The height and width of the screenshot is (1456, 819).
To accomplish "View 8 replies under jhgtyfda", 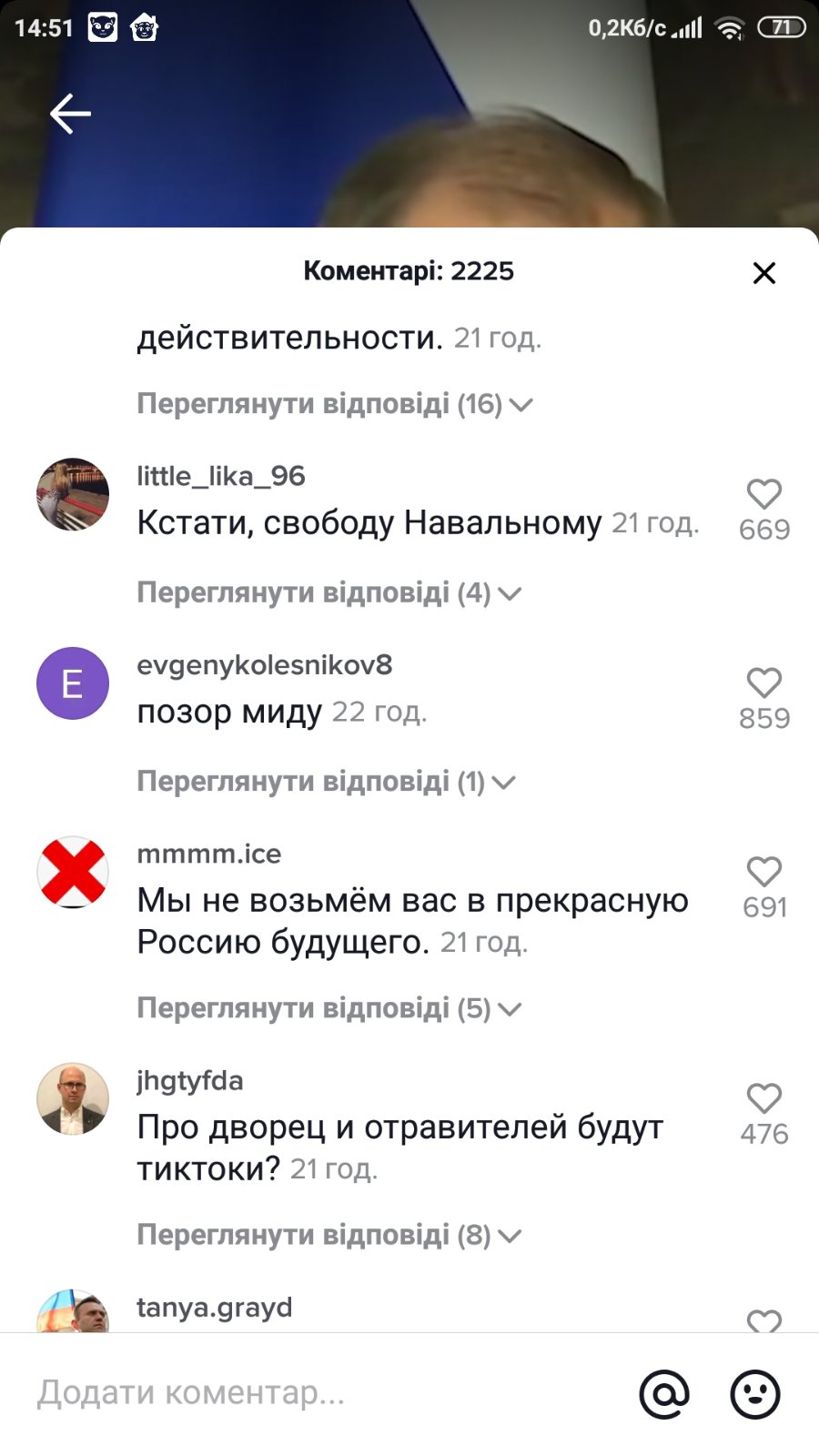I will tap(329, 1235).
